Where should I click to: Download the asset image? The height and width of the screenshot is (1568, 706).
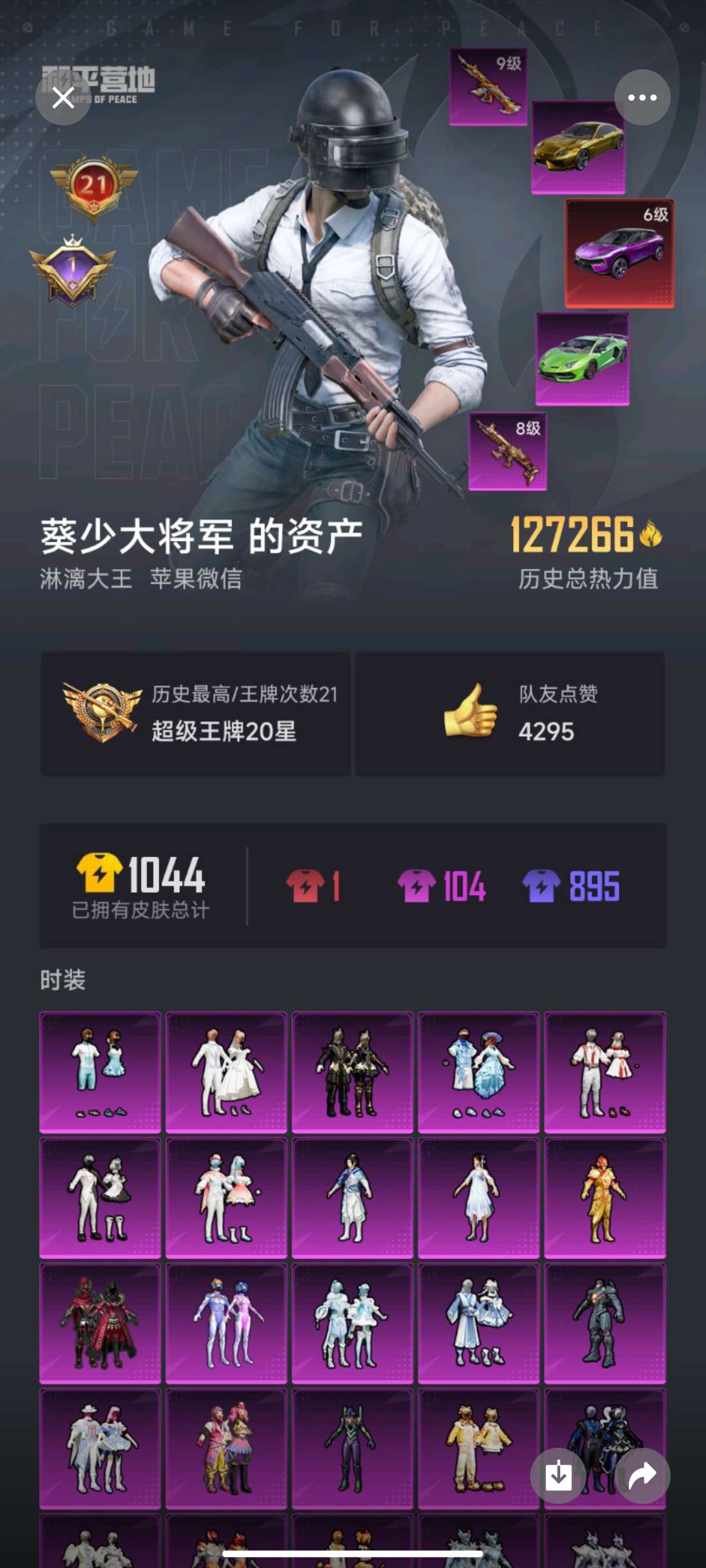tap(558, 1475)
